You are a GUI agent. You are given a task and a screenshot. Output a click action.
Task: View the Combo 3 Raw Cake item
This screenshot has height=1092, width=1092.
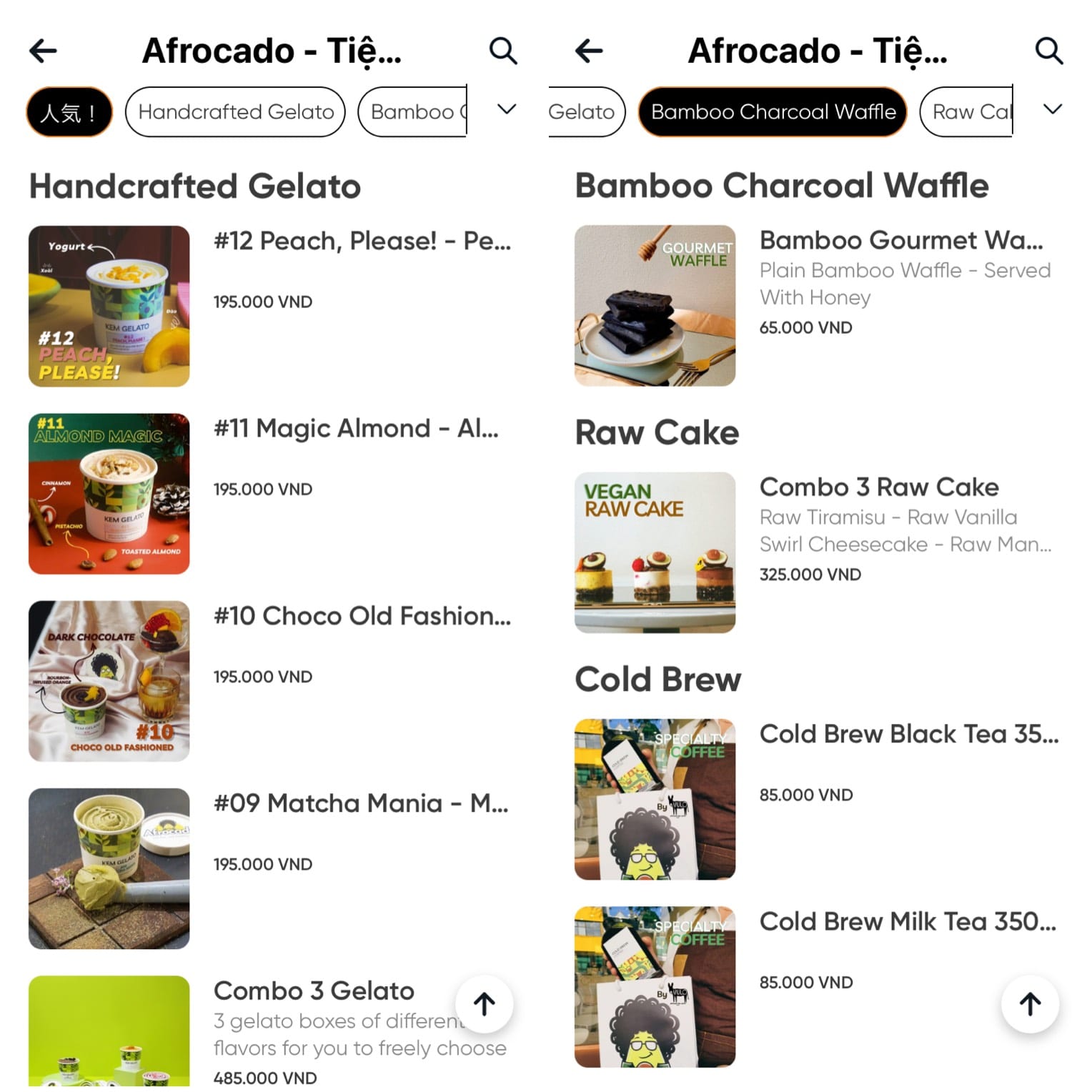pos(878,487)
